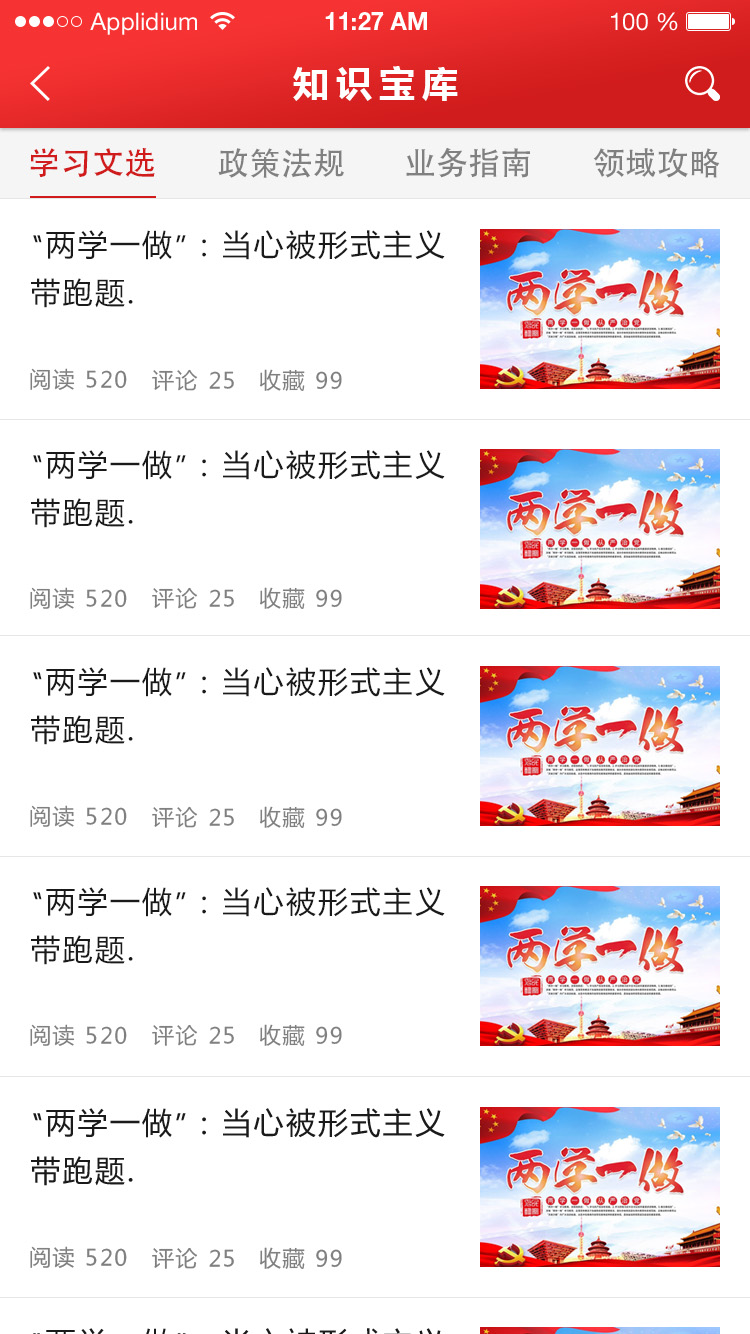Open the first 两学一做 article title
The image size is (750, 1334).
click(x=235, y=272)
